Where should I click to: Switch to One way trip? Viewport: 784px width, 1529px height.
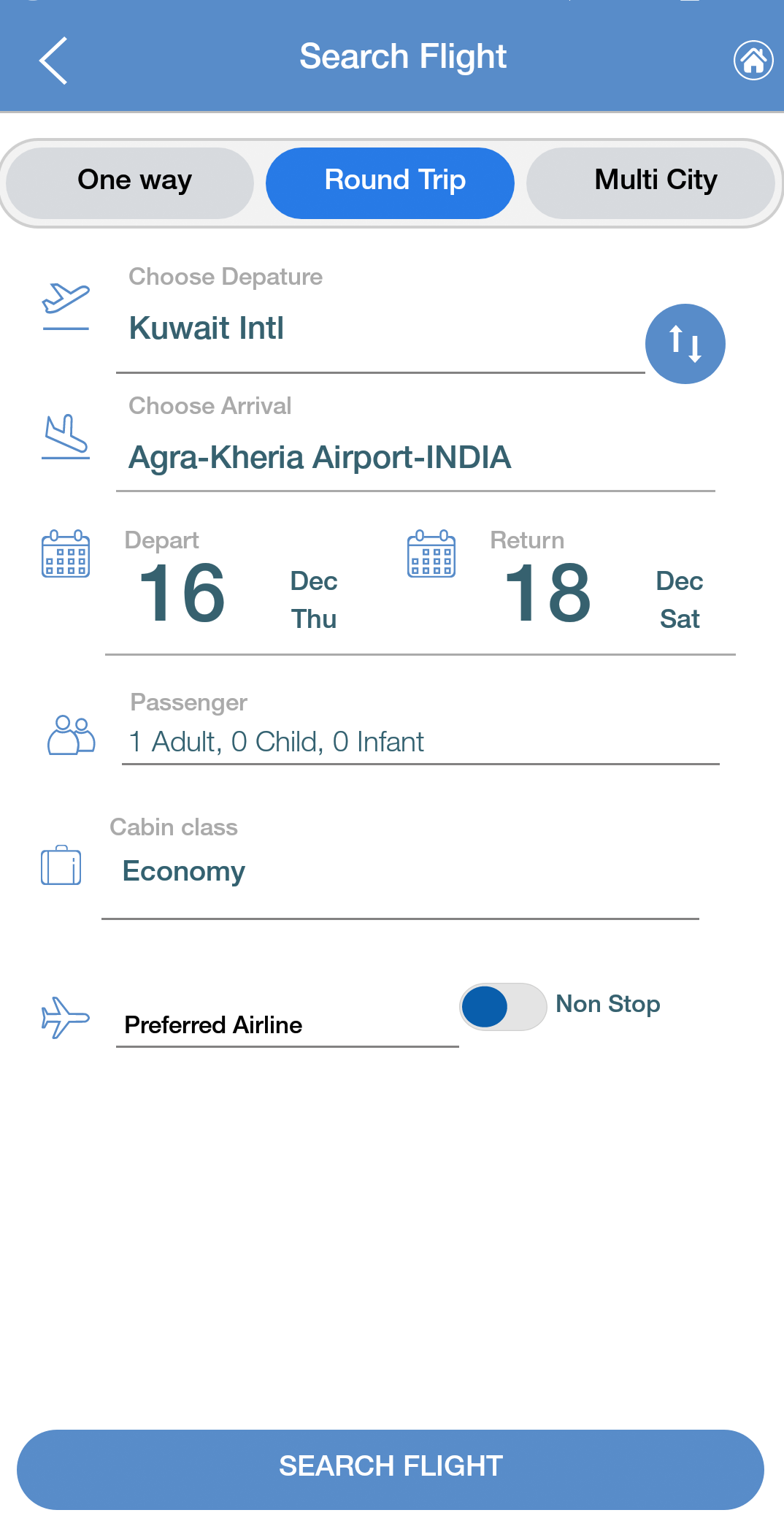pyautogui.click(x=134, y=180)
